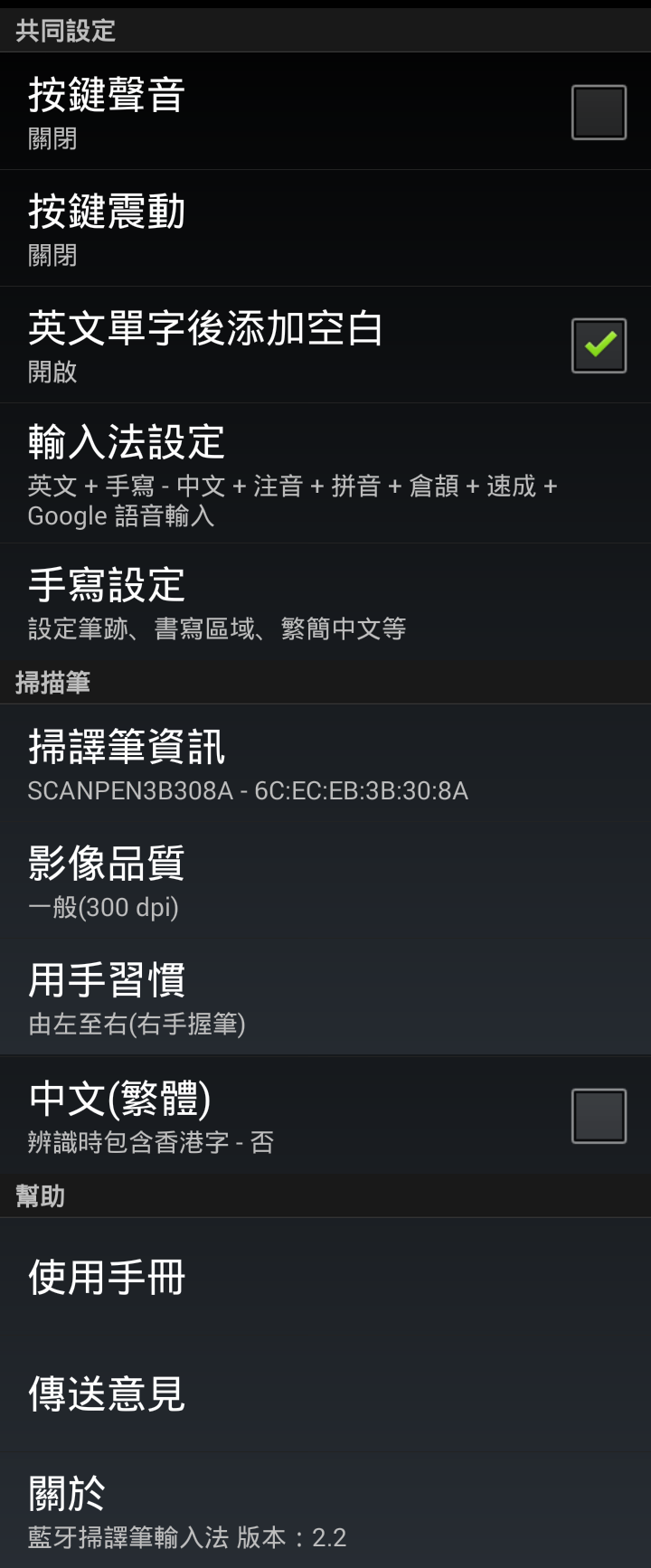Screen dimensions: 651x1568
Task: Toggle the 中文(繁體) checkbox
Action: click(599, 1116)
